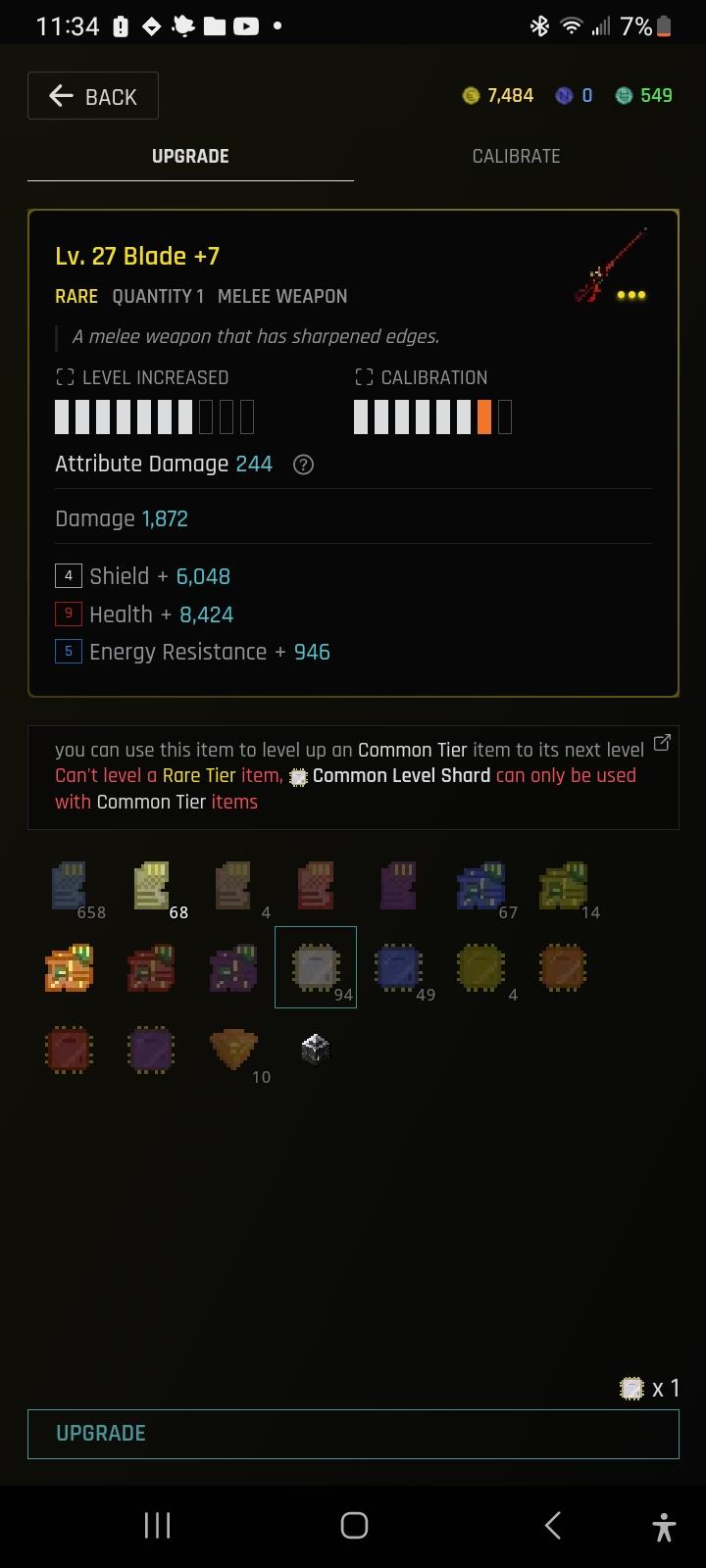The image size is (706, 1568).
Task: Open the recent apps overview
Action: click(157, 1525)
